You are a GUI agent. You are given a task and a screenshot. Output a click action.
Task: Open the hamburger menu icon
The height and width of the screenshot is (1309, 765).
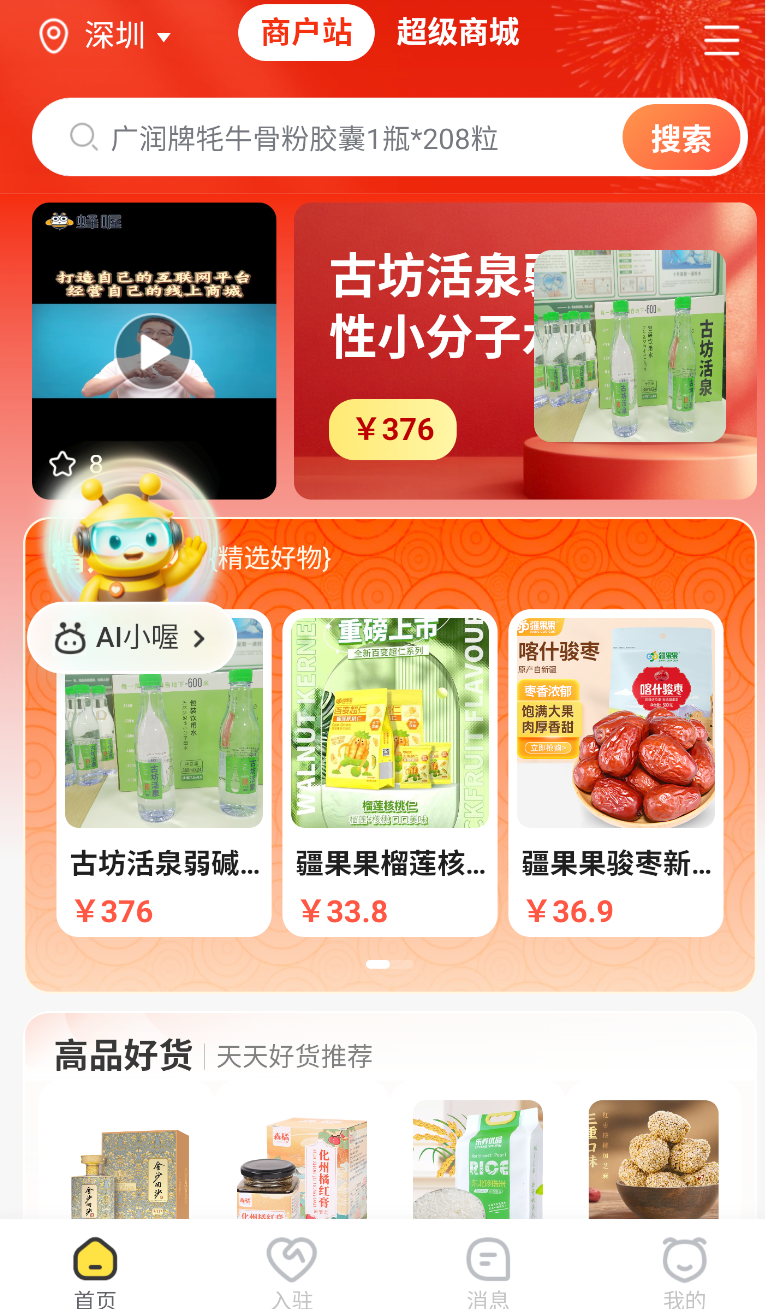point(721,41)
